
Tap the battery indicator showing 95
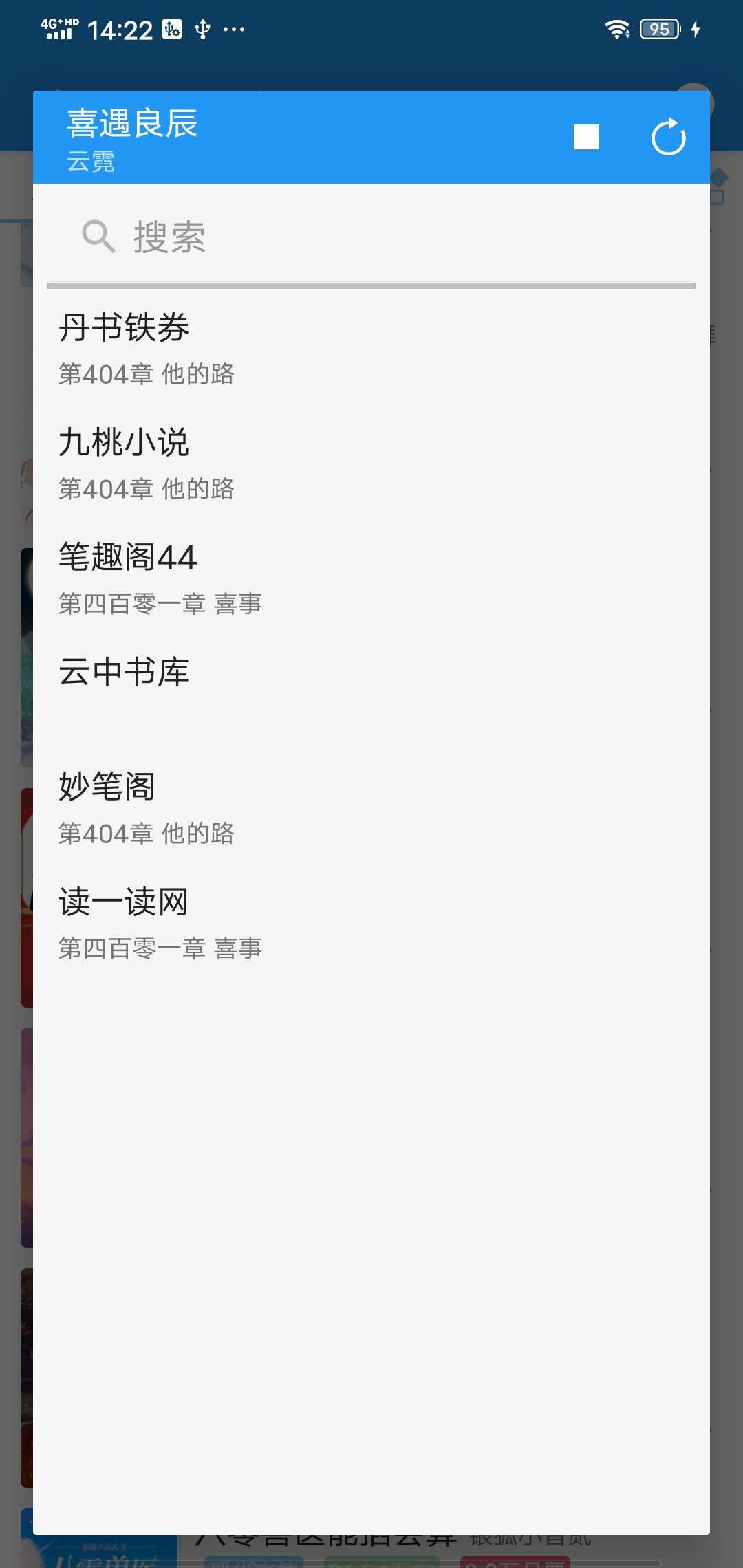(x=656, y=28)
